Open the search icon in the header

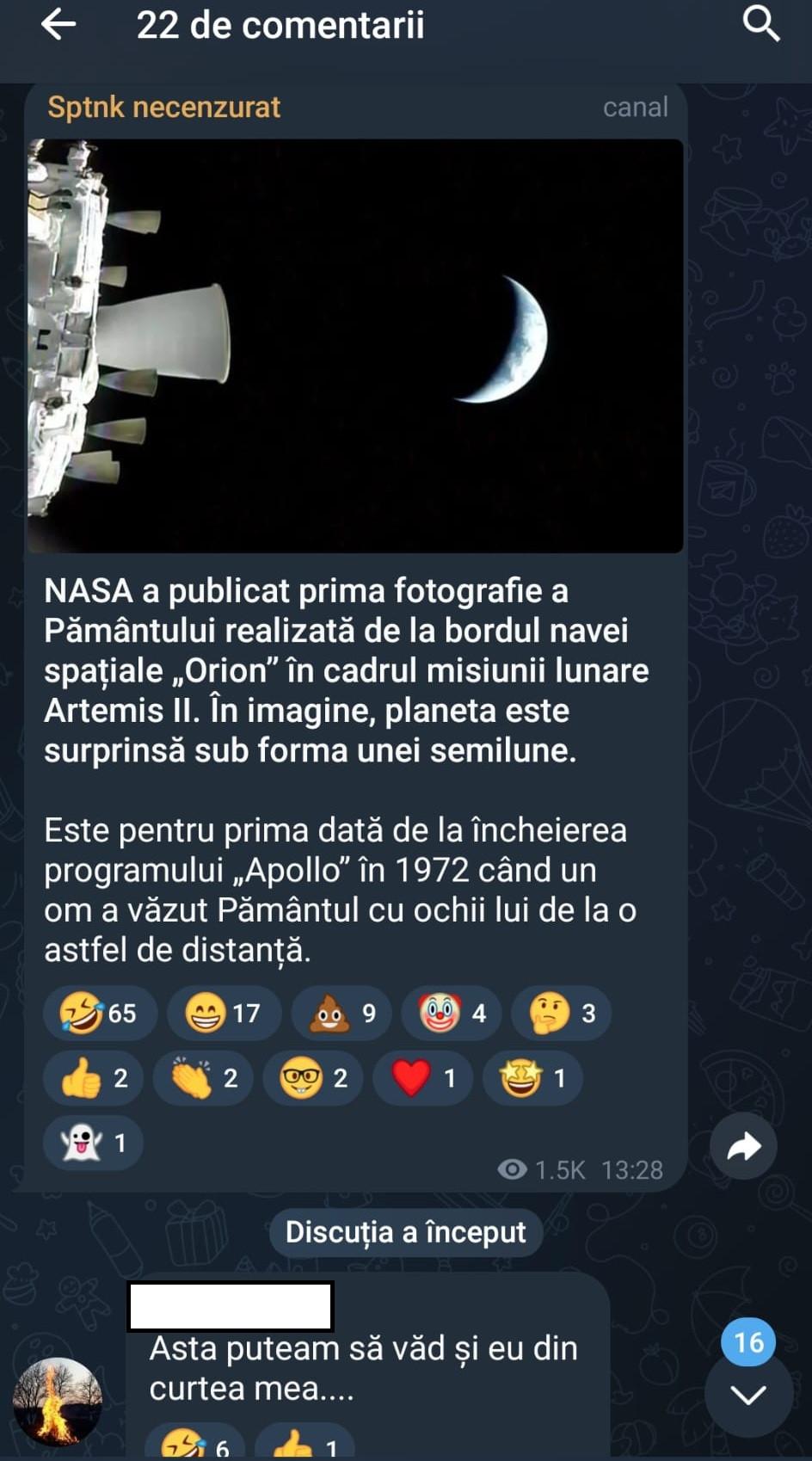point(760,26)
